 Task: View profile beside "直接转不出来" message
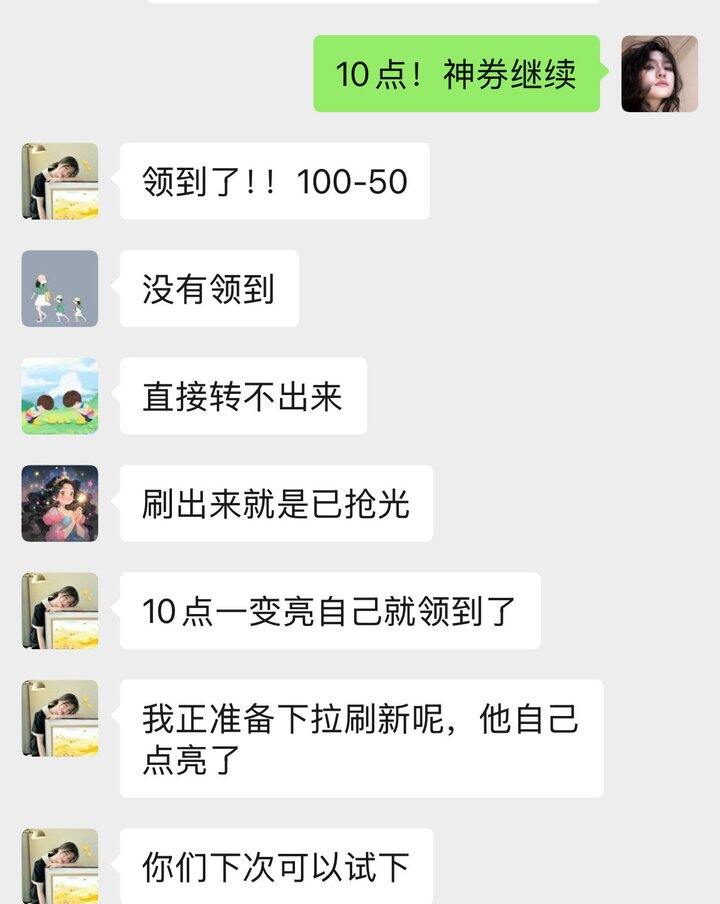click(x=60, y=396)
